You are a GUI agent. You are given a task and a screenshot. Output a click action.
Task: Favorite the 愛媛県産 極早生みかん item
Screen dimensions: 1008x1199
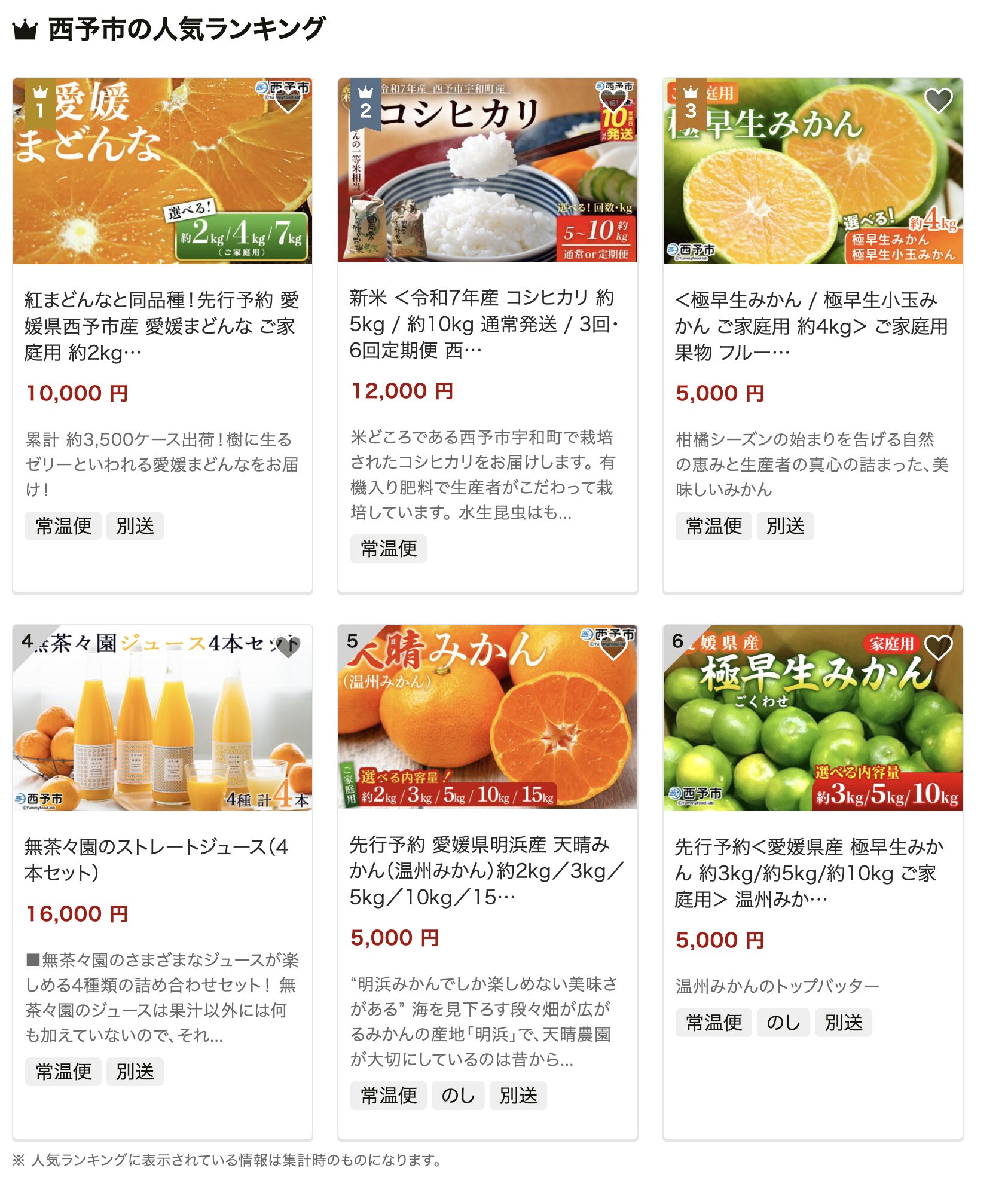click(938, 647)
